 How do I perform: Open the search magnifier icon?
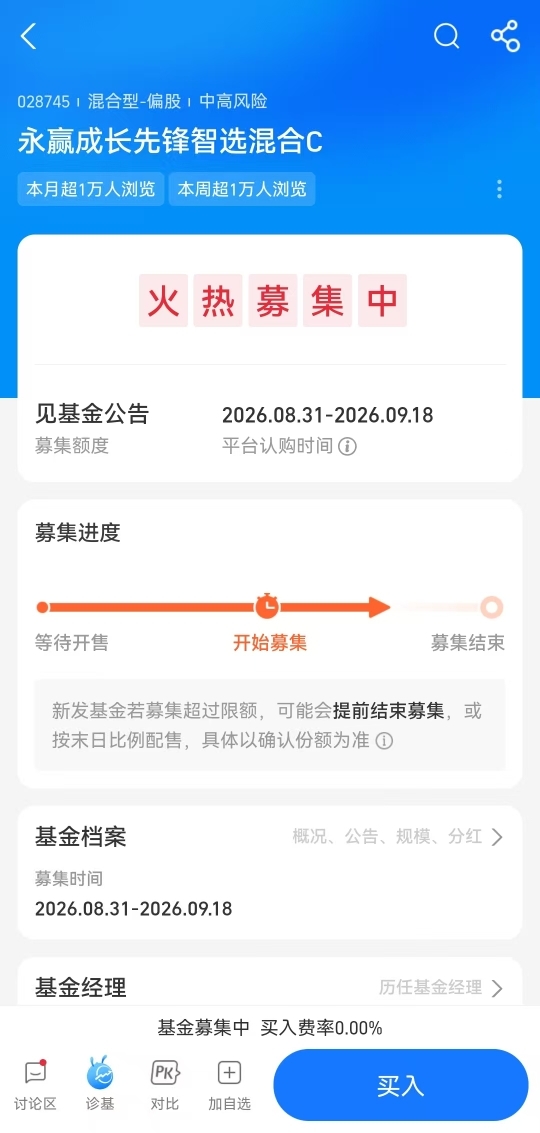(446, 35)
